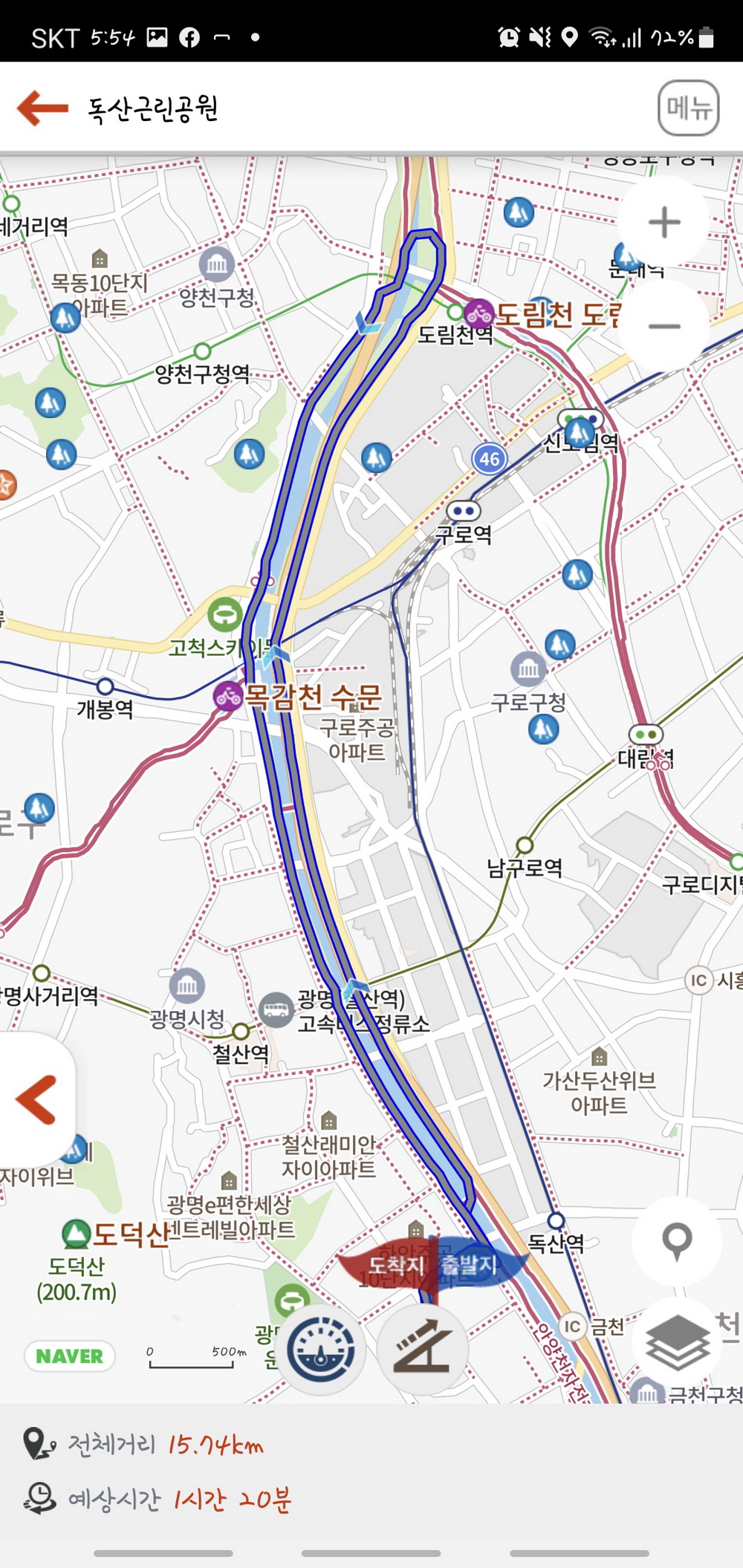Go back using the red arrow
Image resolution: width=743 pixels, height=1568 pixels.
point(42,108)
